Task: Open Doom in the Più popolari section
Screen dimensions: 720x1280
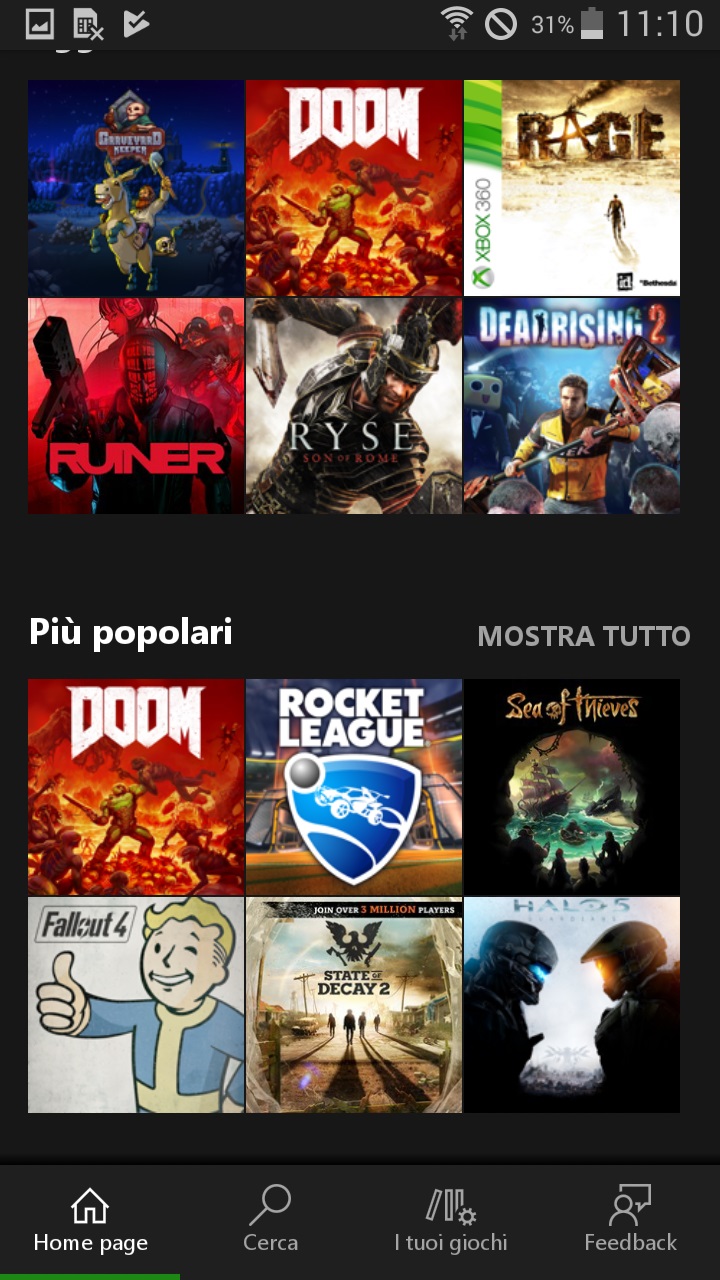Action: coord(136,787)
